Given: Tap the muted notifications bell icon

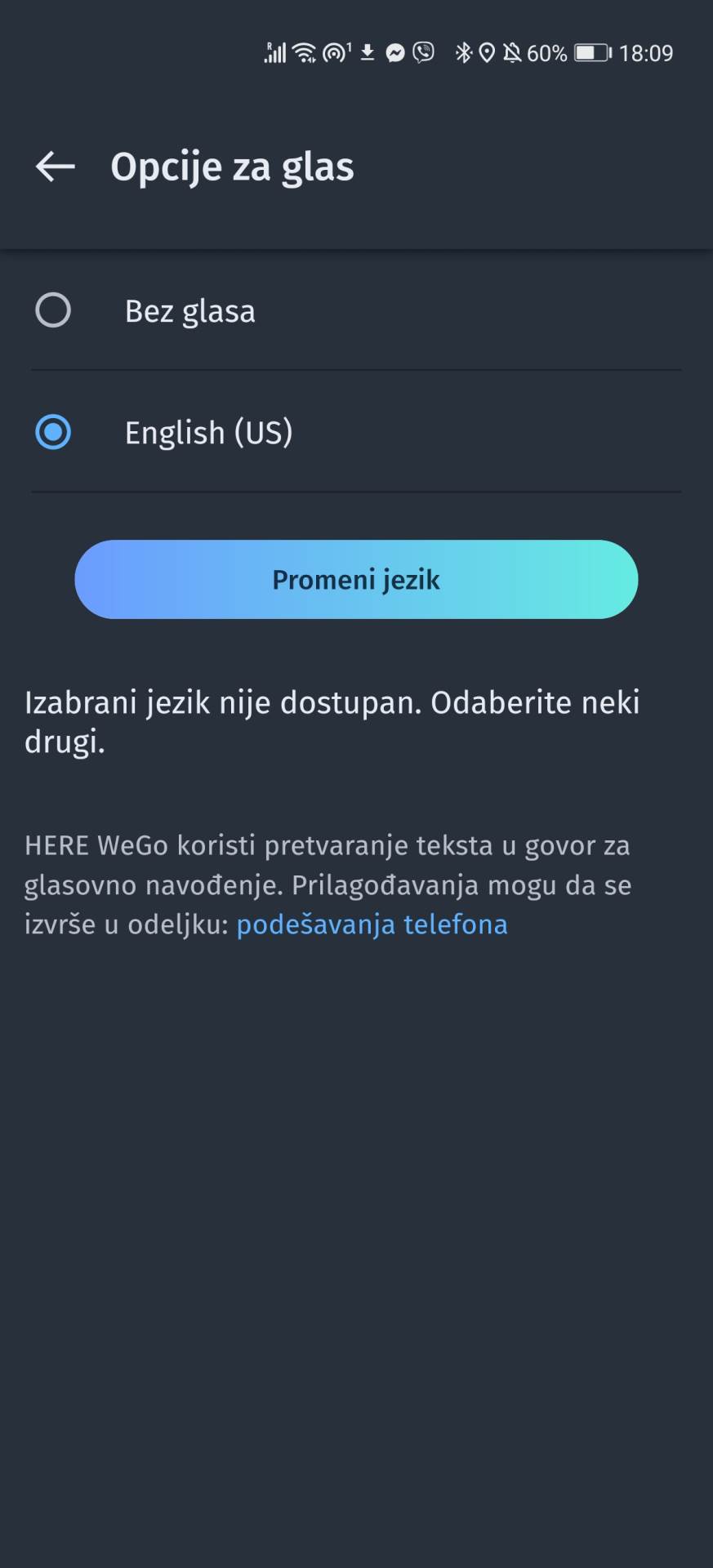Looking at the screenshot, I should pos(511,52).
